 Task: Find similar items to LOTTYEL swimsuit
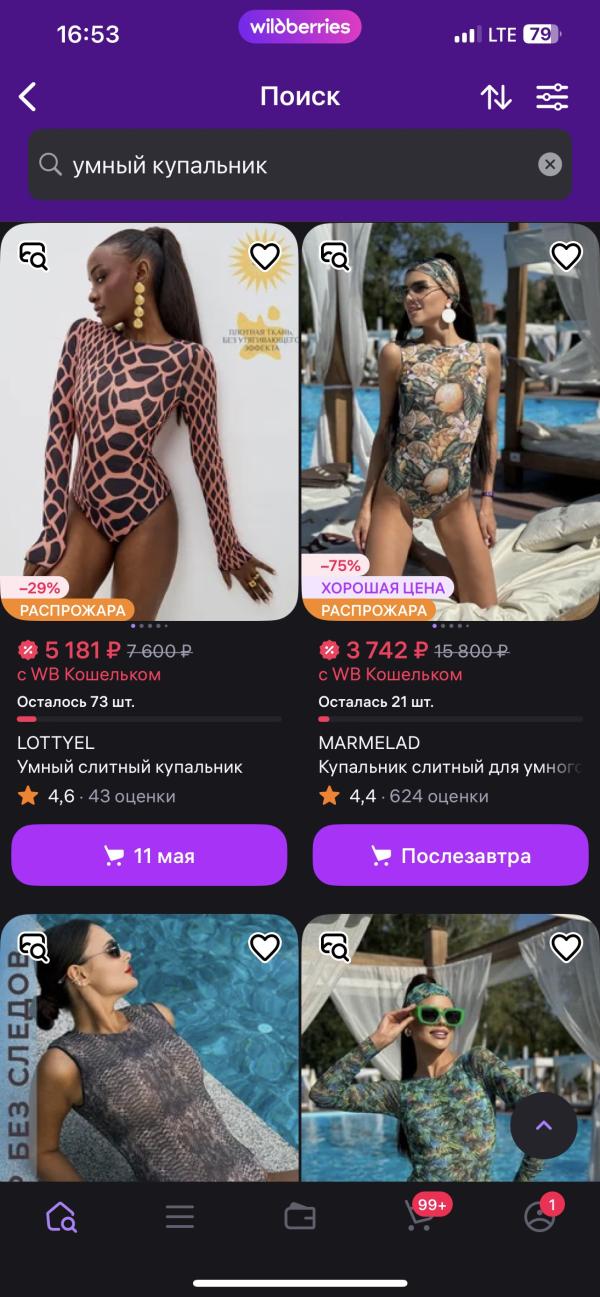click(34, 257)
